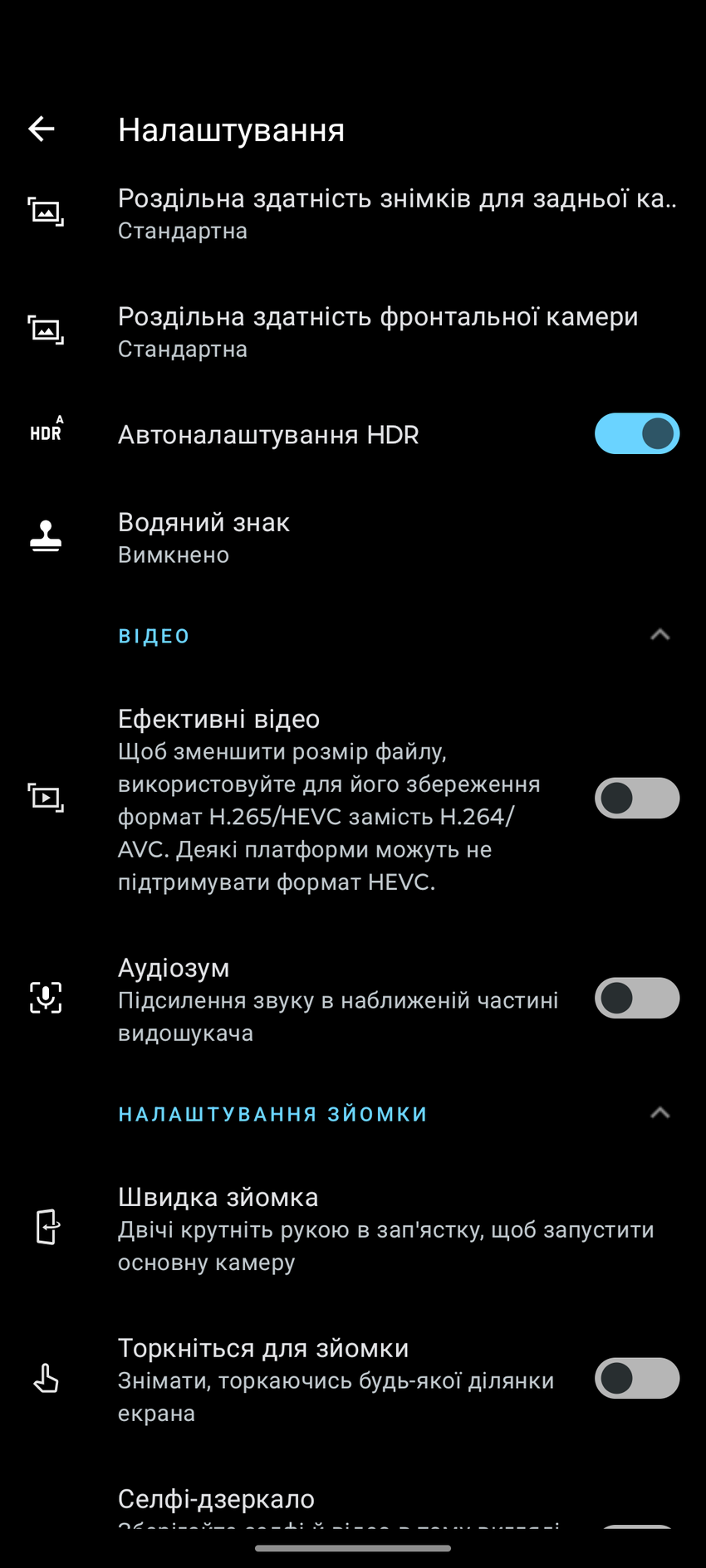The height and width of the screenshot is (1568, 706).
Task: Open Роздільна здатність фронтальної камери
Action: click(378, 331)
